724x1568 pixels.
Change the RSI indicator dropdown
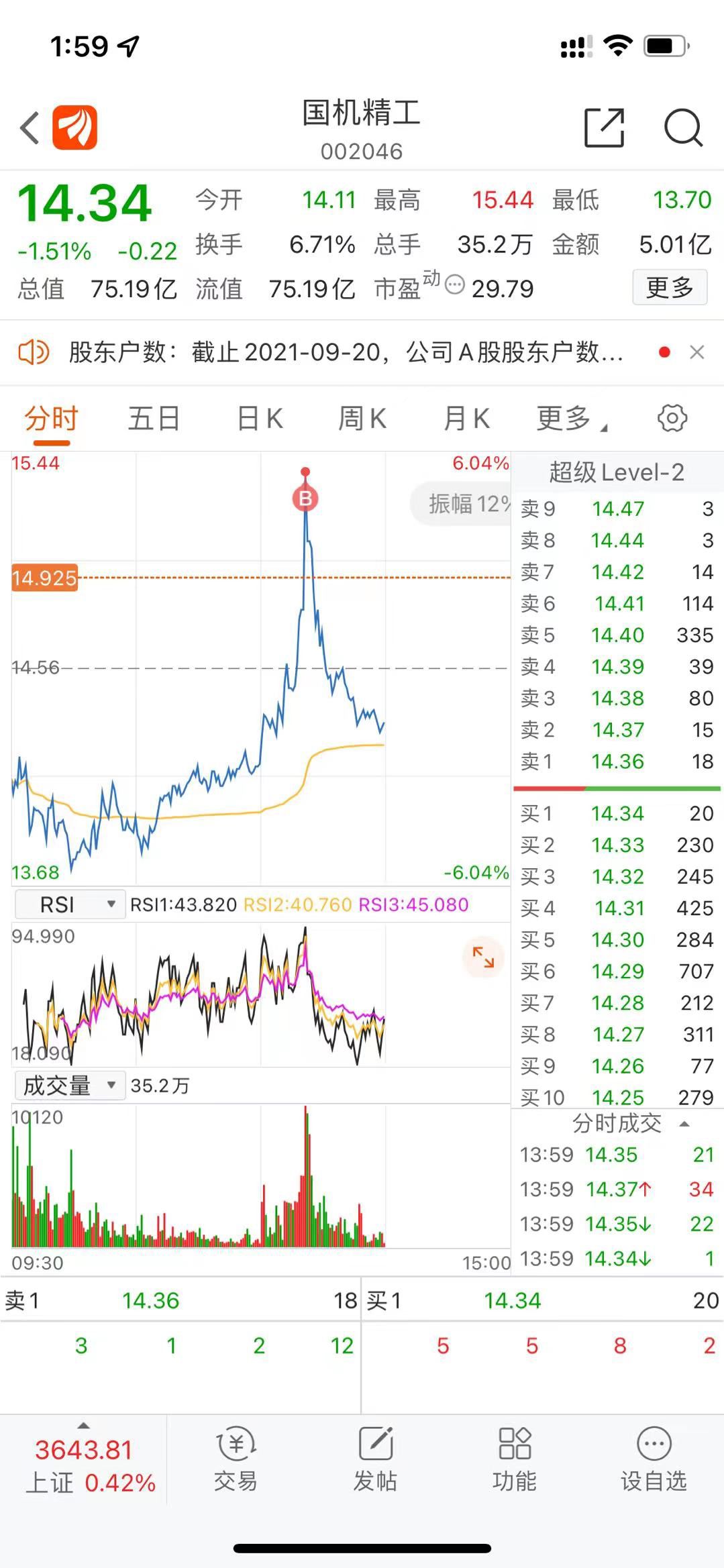(70, 904)
